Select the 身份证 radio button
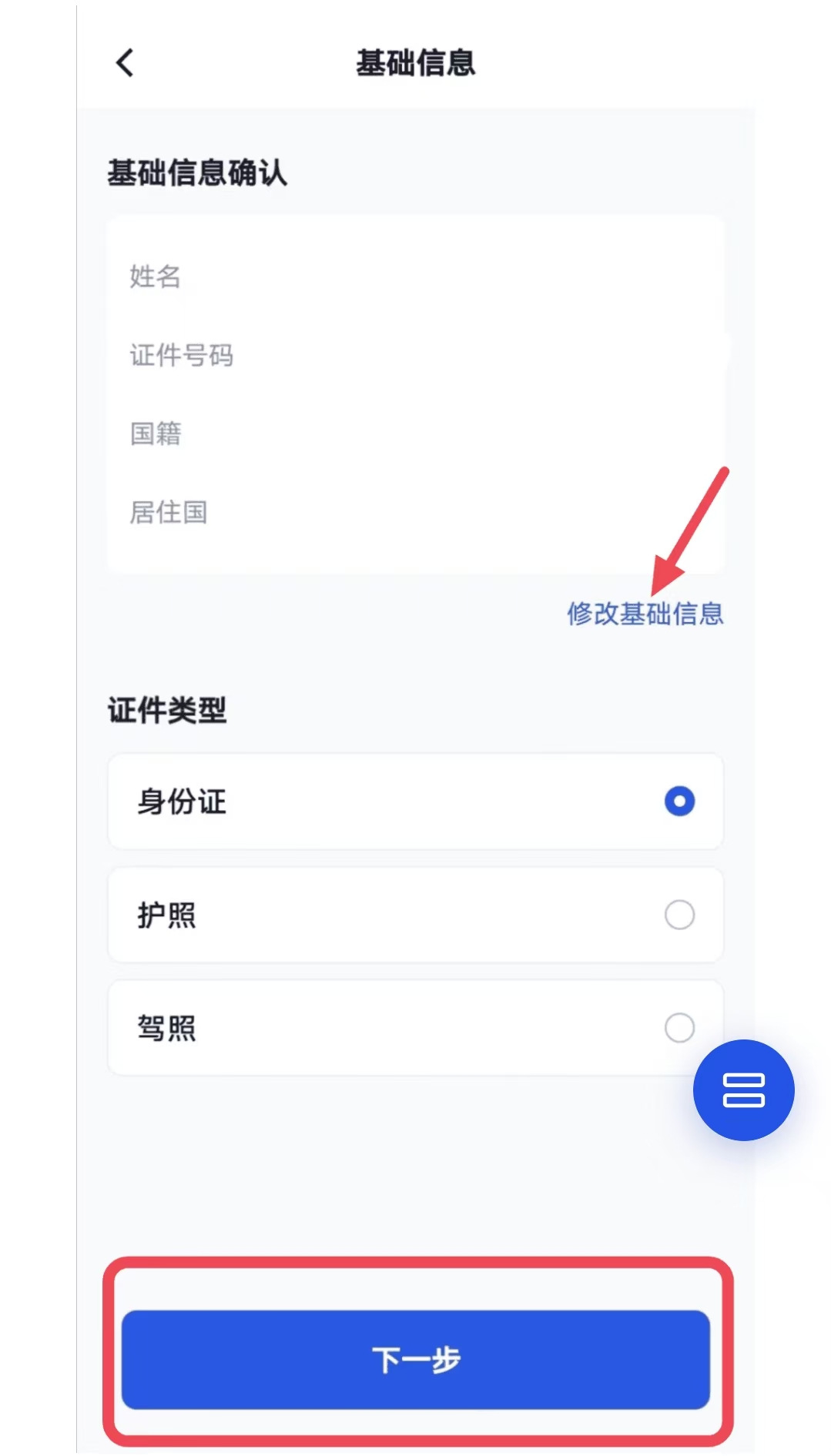 [678, 802]
